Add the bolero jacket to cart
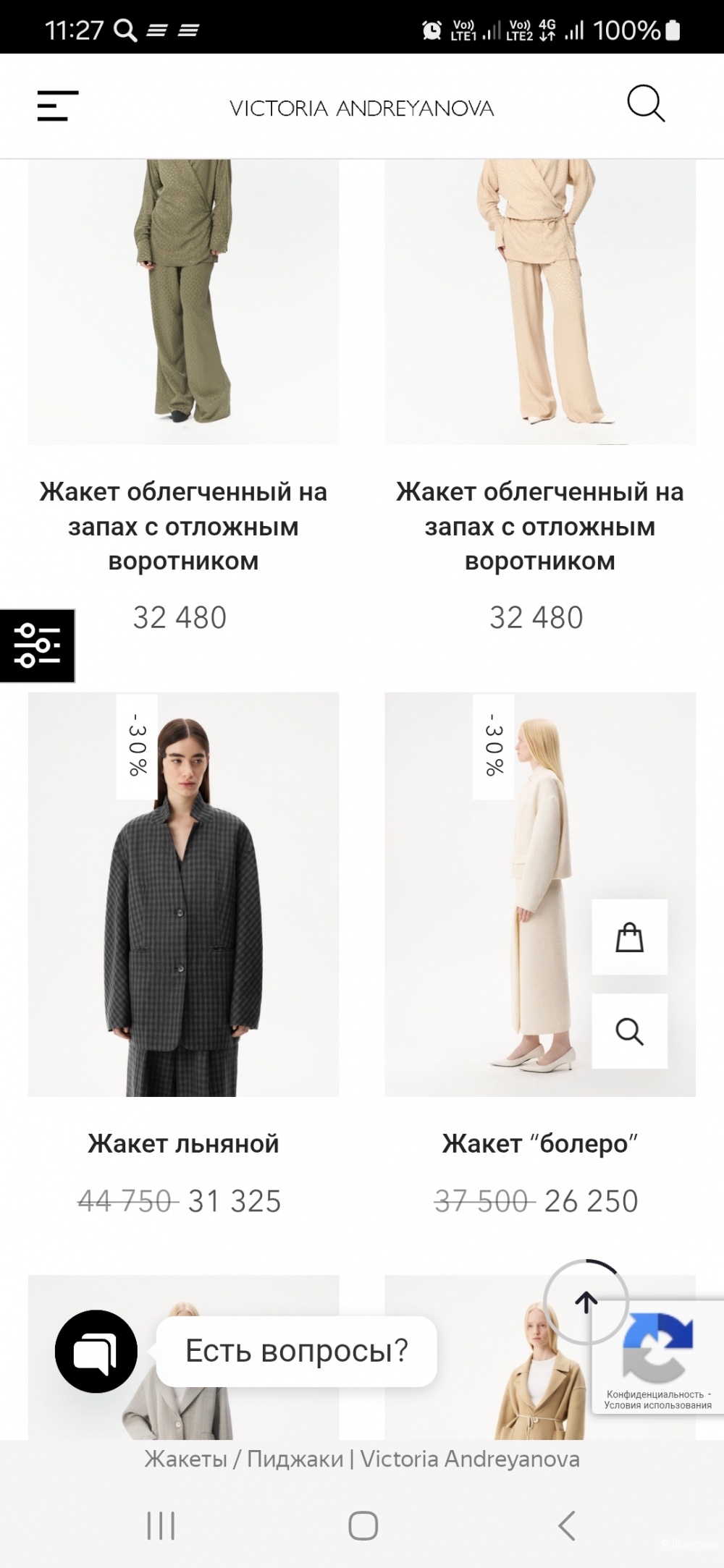This screenshot has width=724, height=1568. point(629,937)
